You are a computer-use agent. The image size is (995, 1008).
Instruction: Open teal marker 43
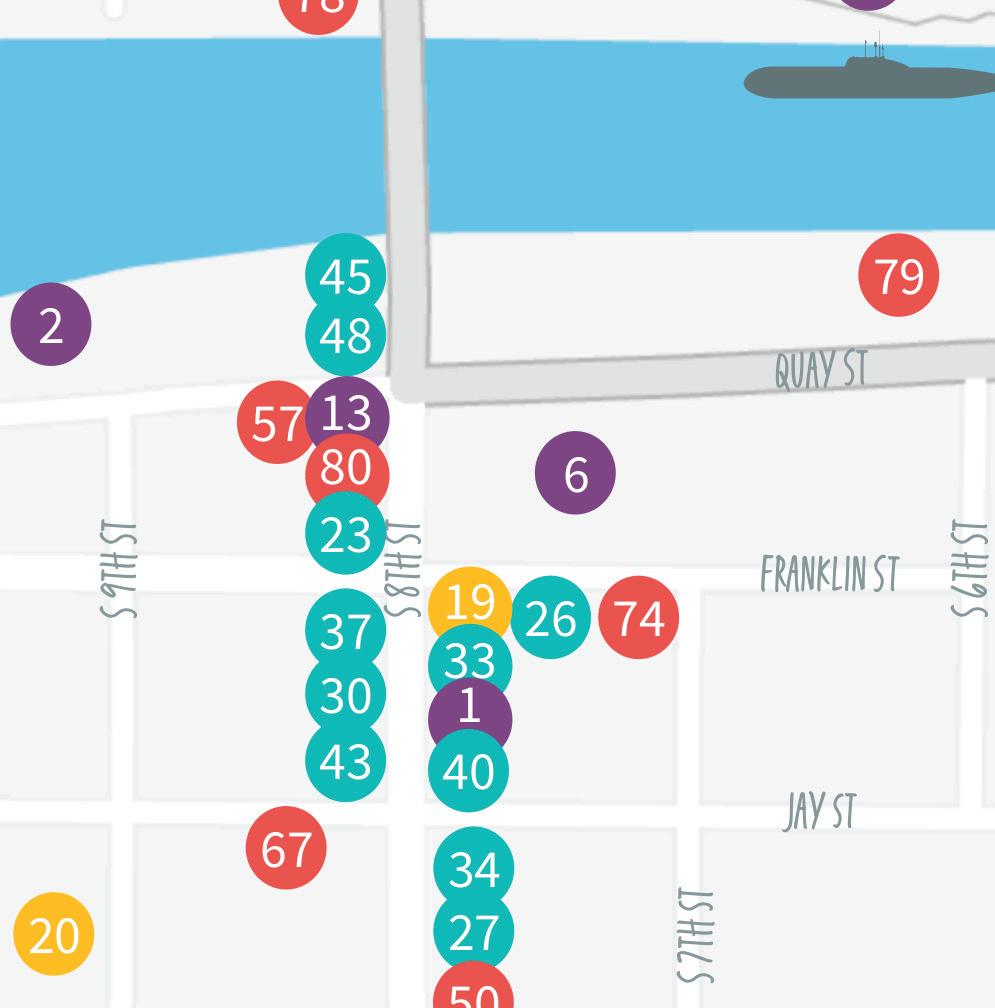pos(345,762)
